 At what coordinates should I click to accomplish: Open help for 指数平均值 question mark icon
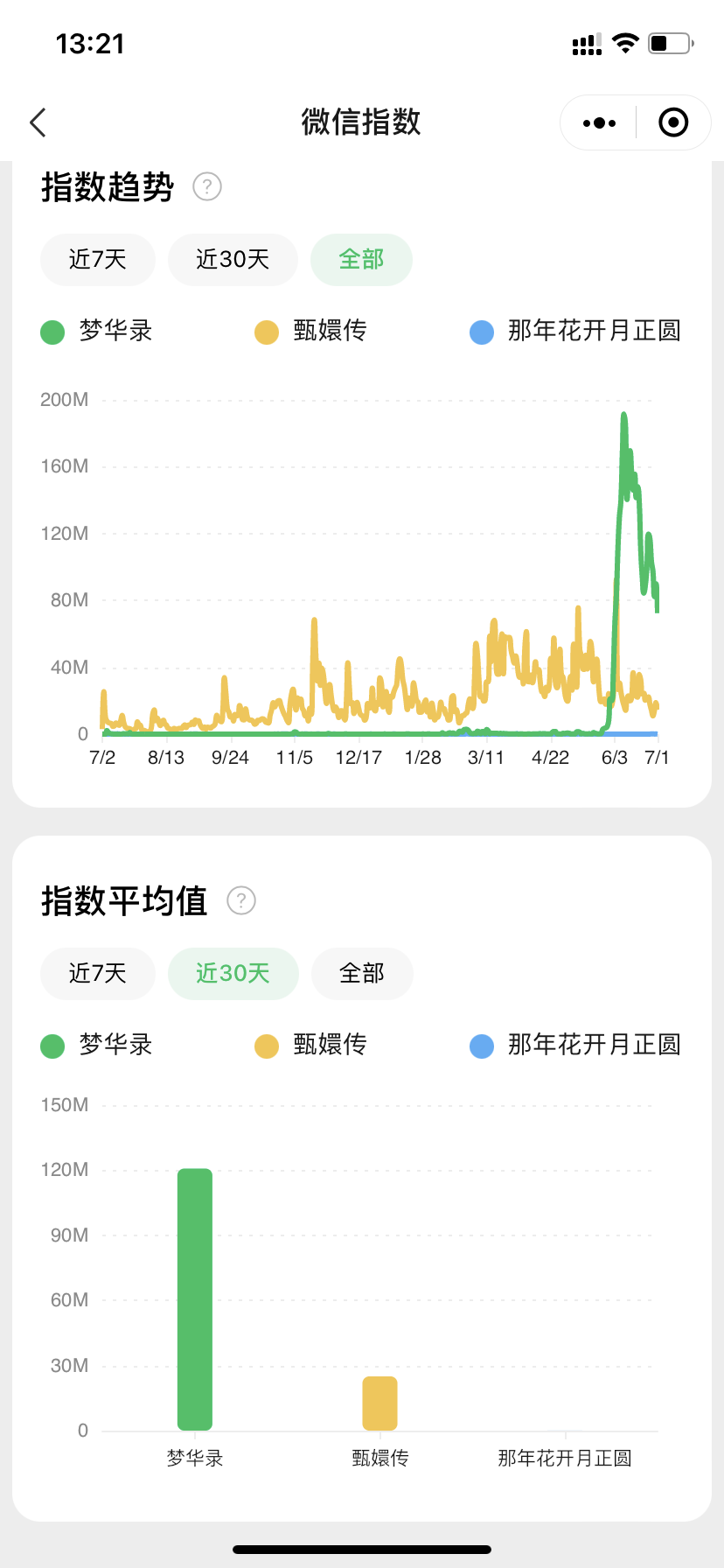tap(240, 900)
